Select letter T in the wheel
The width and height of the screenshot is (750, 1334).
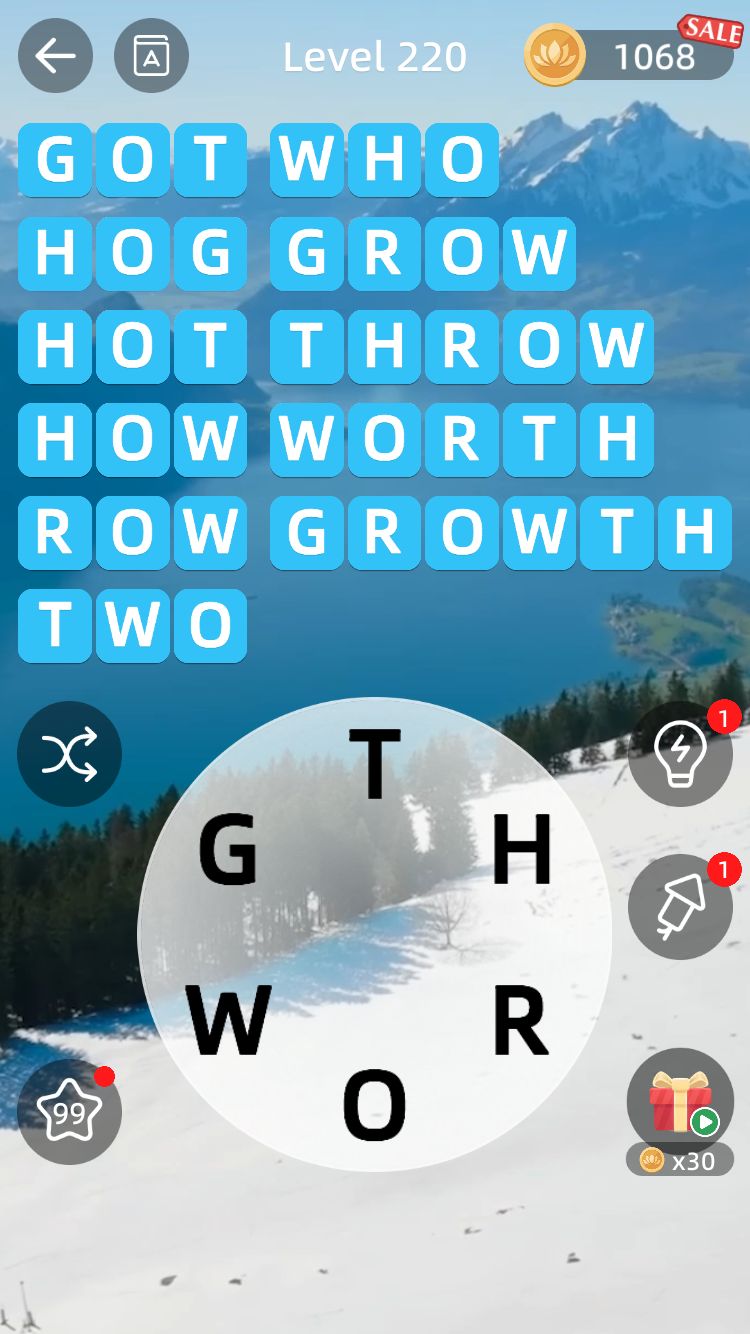(375, 765)
